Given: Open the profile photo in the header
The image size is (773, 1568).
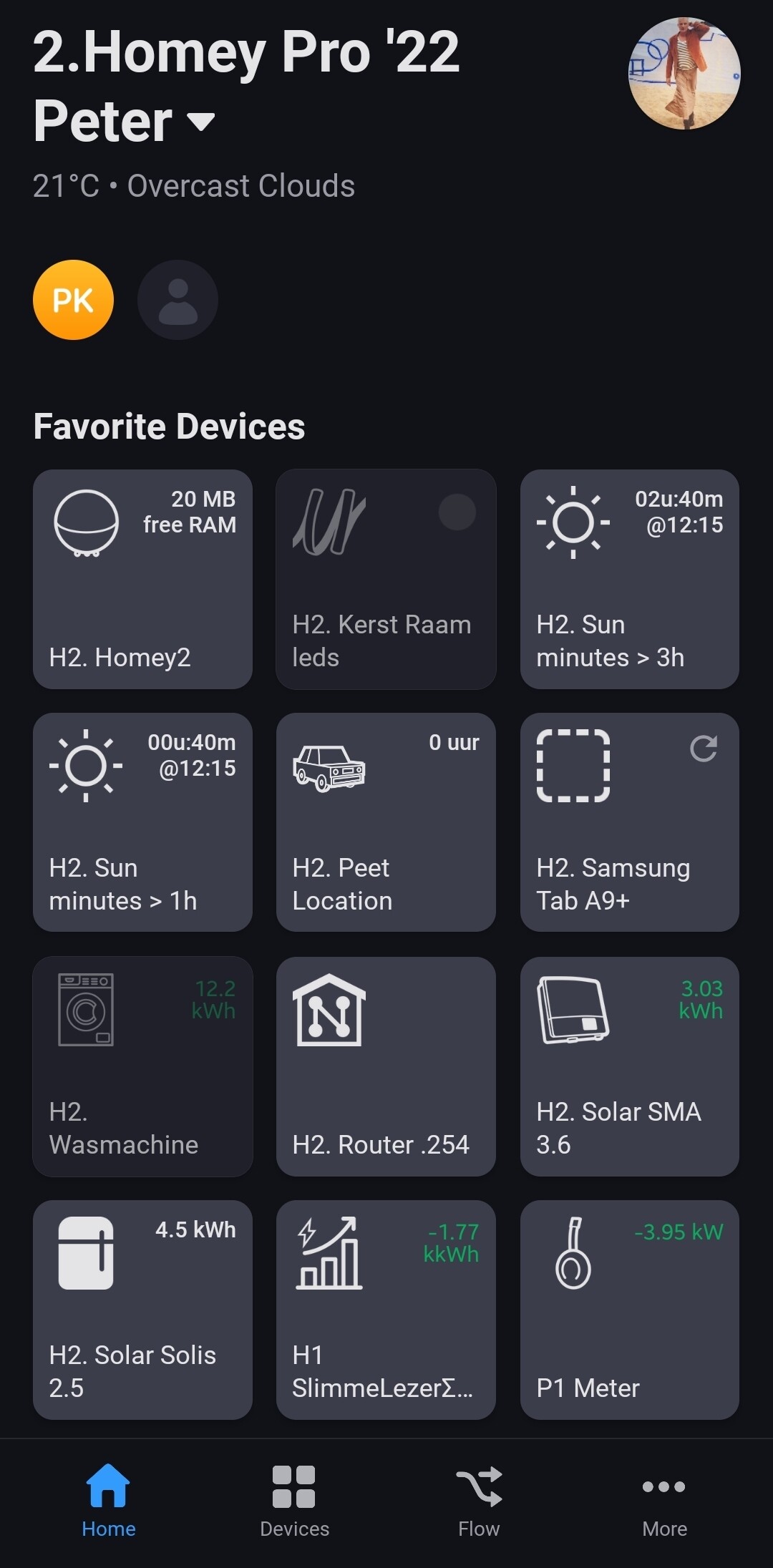Looking at the screenshot, I should coord(684,74).
